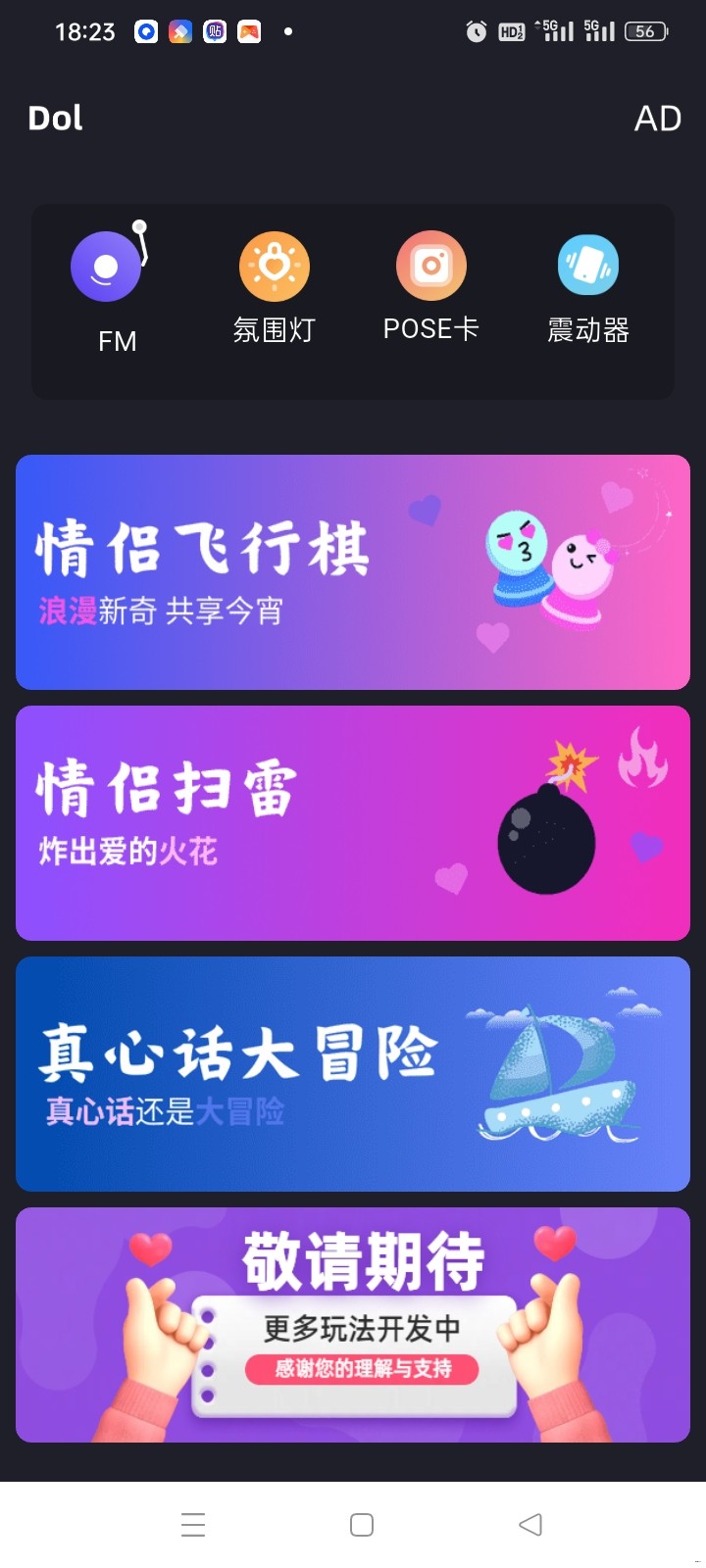Open the 情侣扫雷 couples minesweeper game
This screenshot has height=1568, width=706.
353,821
